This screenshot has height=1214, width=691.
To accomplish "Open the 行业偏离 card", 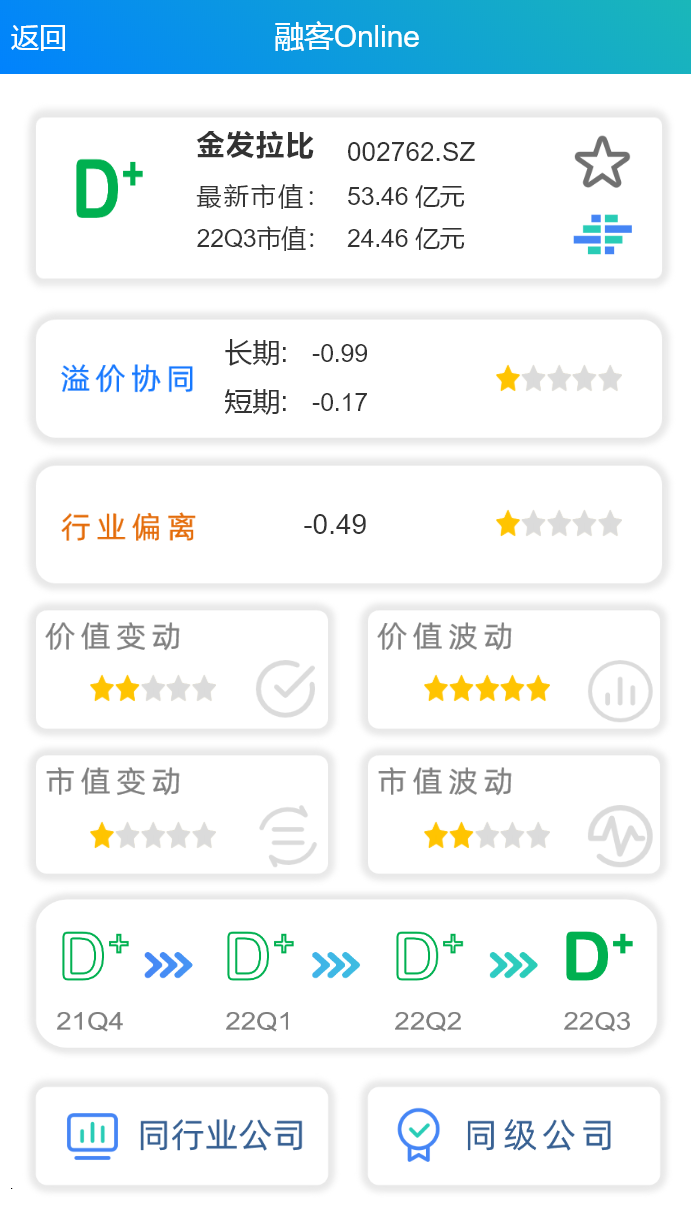I will pos(348,525).
